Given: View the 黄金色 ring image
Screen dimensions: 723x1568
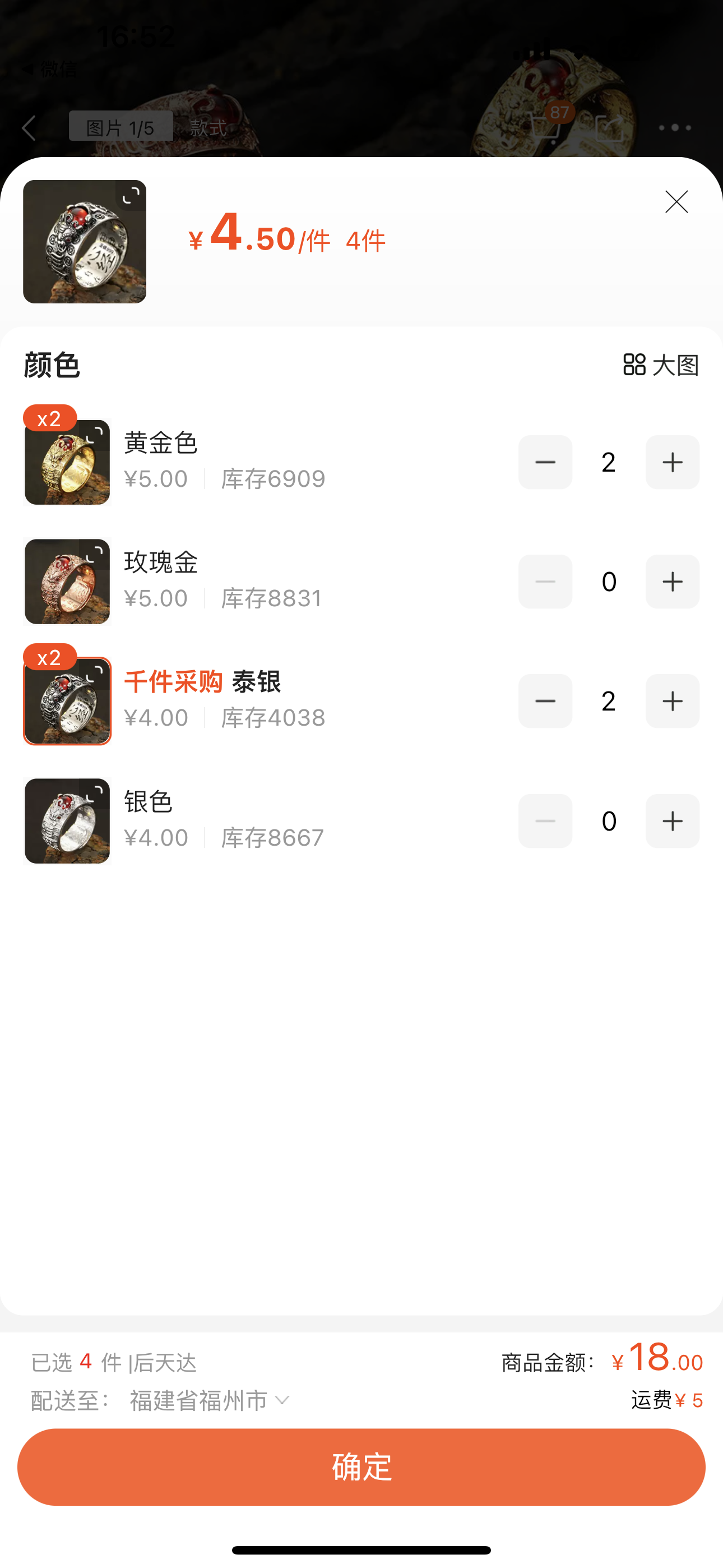Looking at the screenshot, I should (x=67, y=463).
